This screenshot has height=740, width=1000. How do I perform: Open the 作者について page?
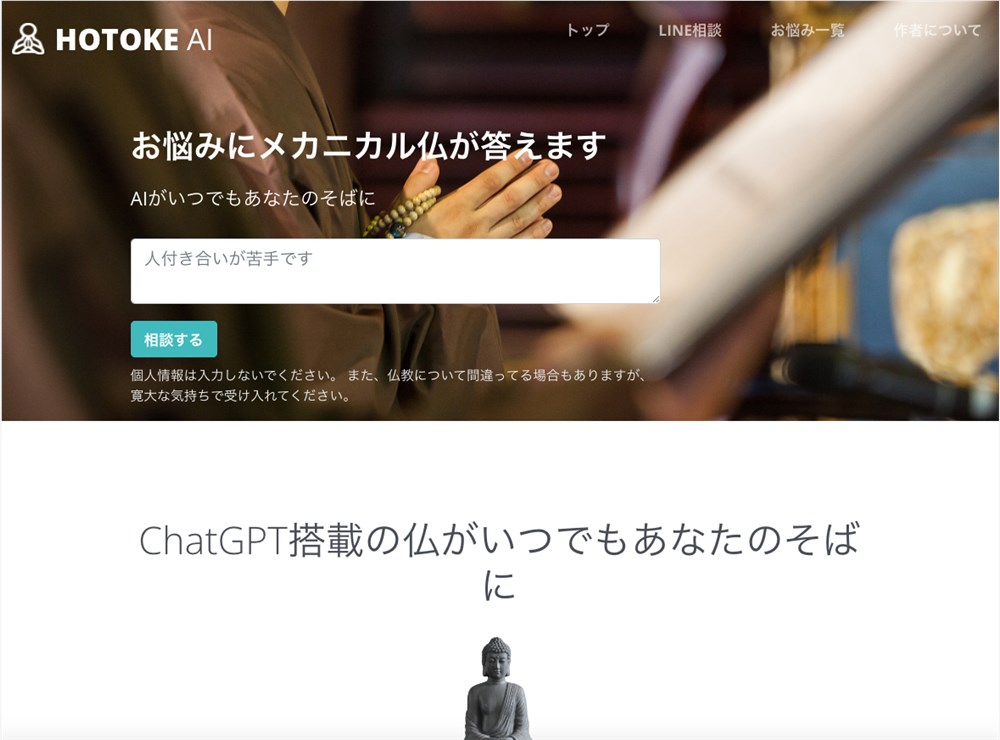[x=937, y=30]
